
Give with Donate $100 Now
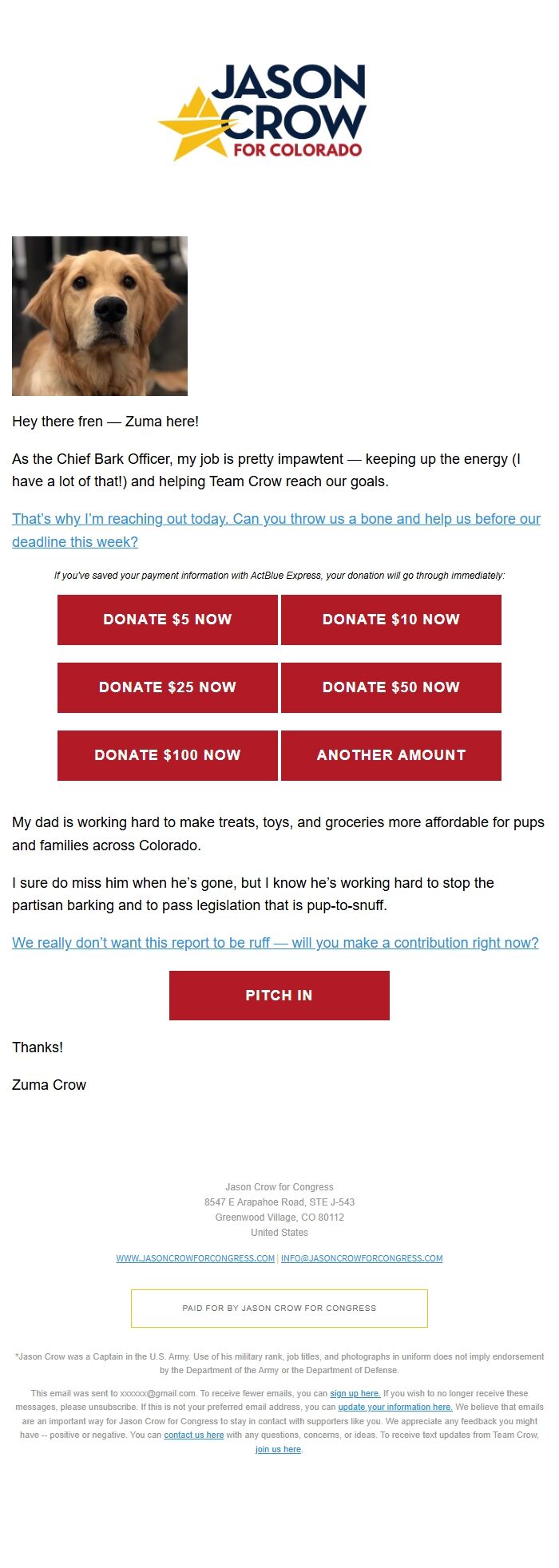click(168, 755)
